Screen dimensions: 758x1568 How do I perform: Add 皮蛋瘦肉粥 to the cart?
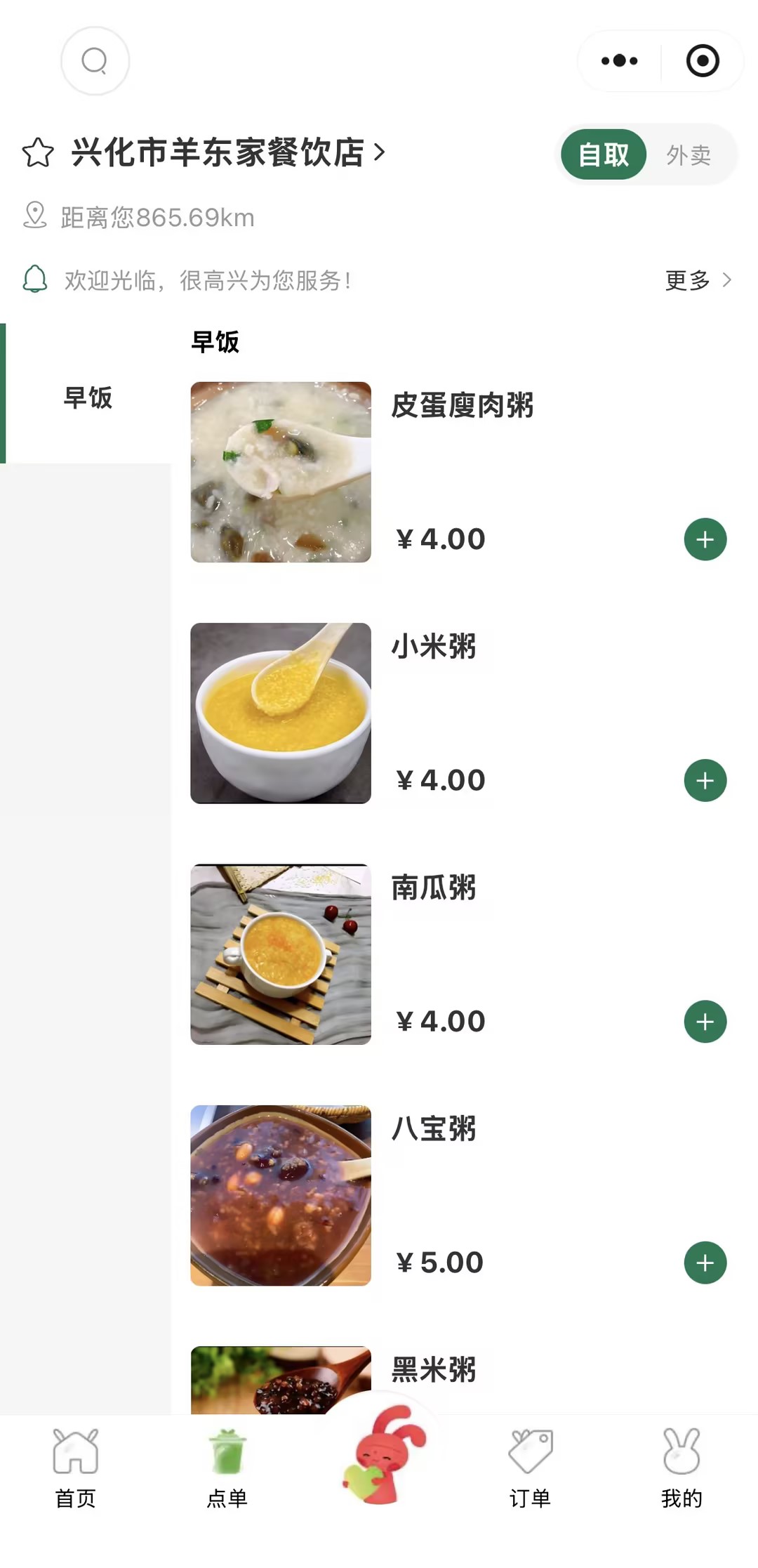click(x=705, y=539)
